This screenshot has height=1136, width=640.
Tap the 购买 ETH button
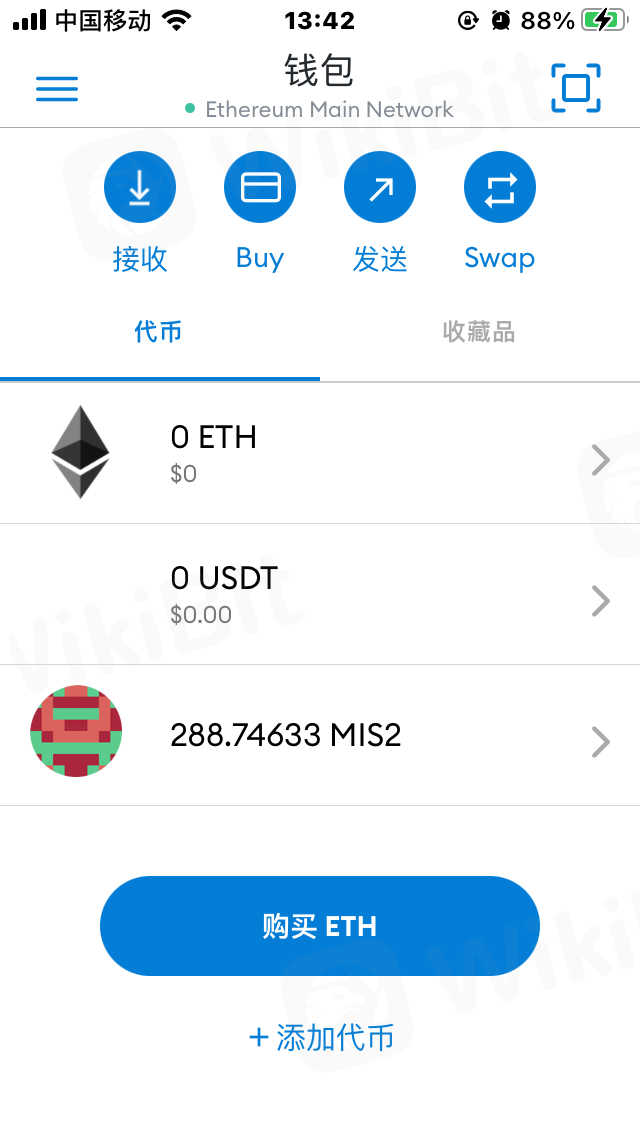pos(320,926)
